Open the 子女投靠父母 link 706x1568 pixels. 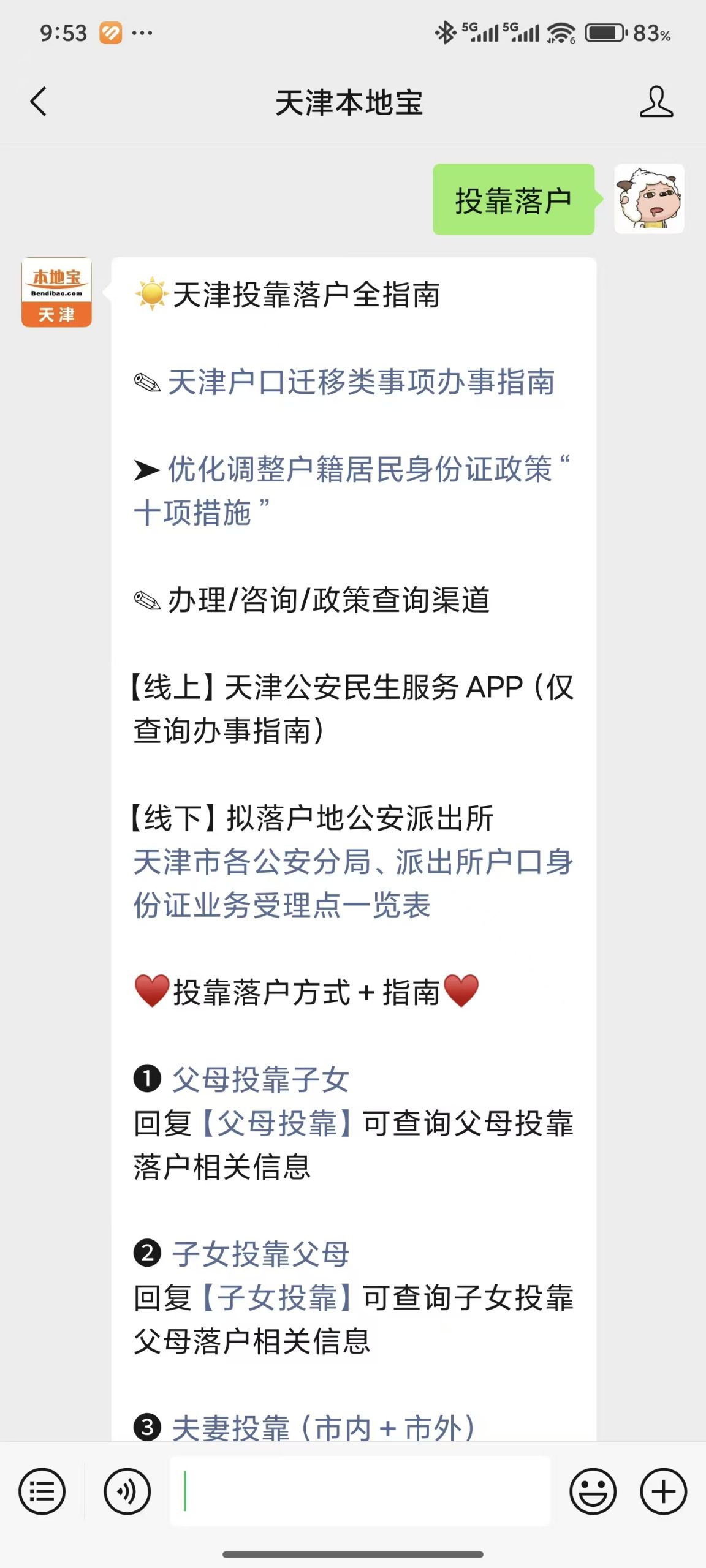coord(260,1254)
